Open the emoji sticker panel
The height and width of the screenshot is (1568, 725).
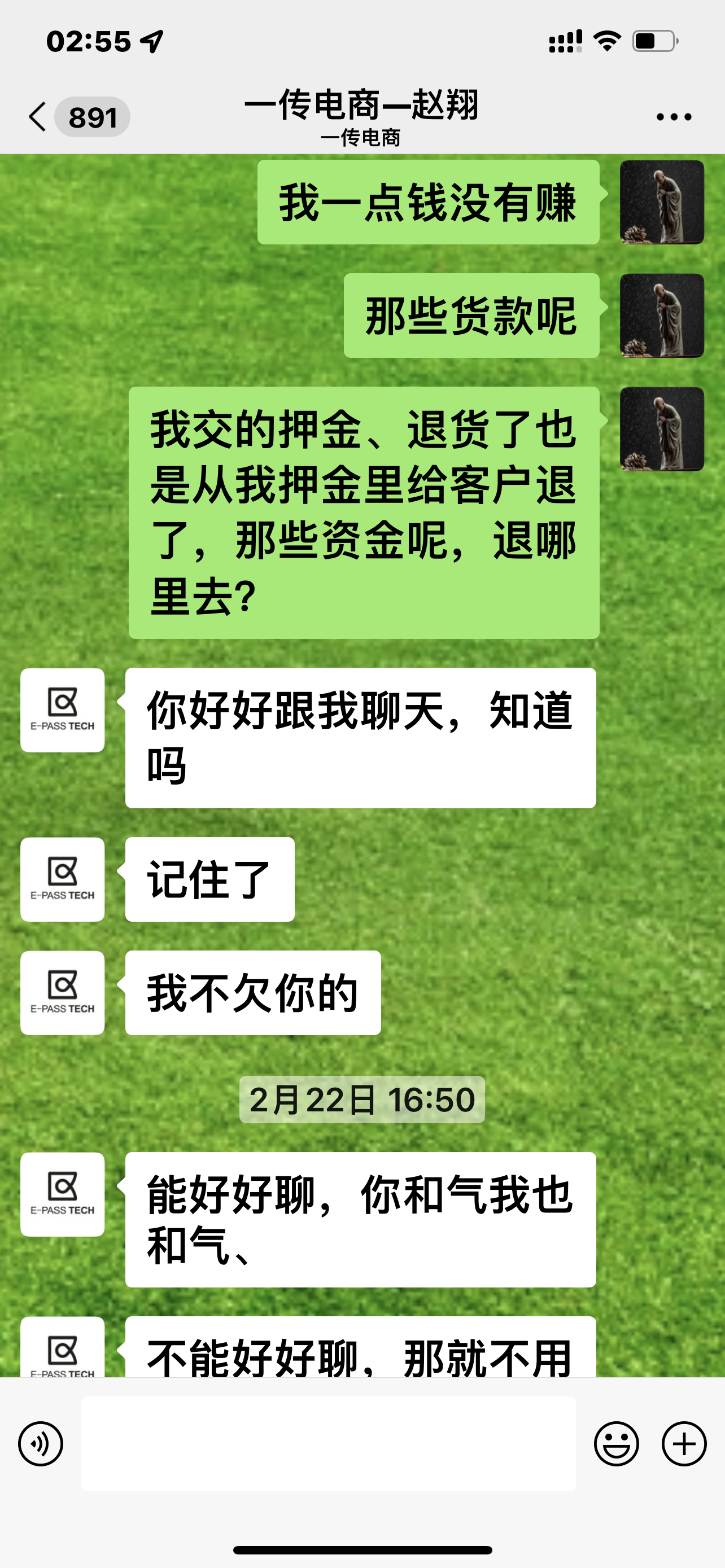[x=616, y=1443]
